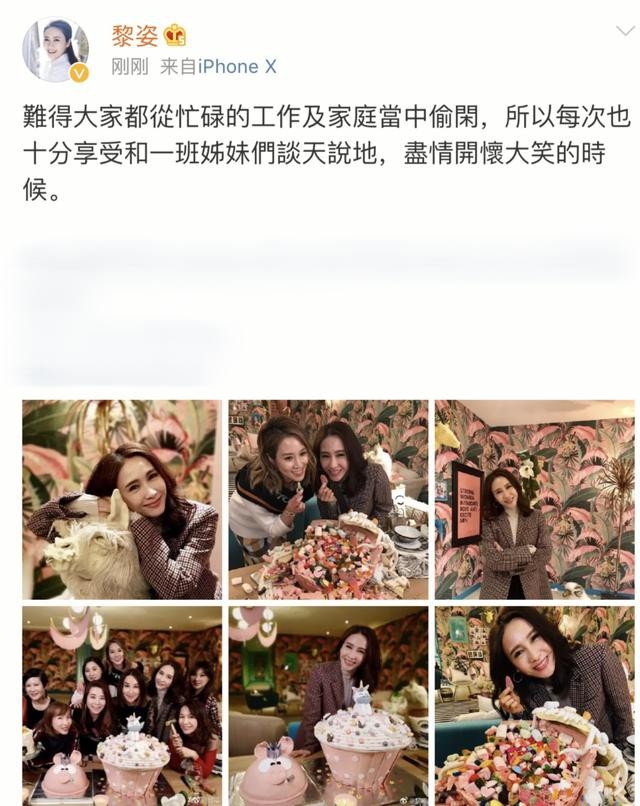View the group photo of women behind cakes
Viewport: 640px width, 806px height.
122,703
